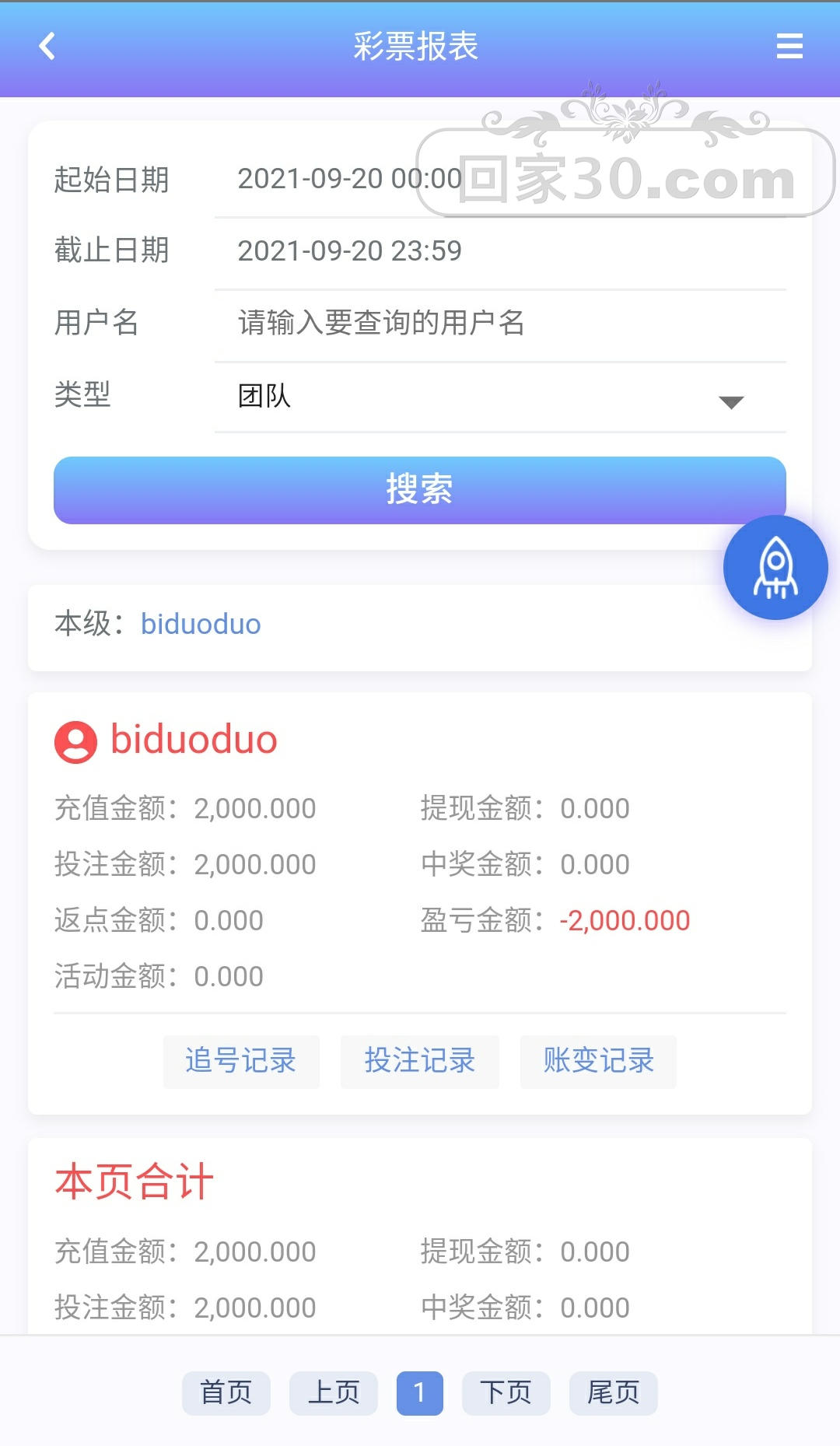This screenshot has height=1446, width=840.
Task: Open the hamburger menu
Action: click(x=789, y=47)
